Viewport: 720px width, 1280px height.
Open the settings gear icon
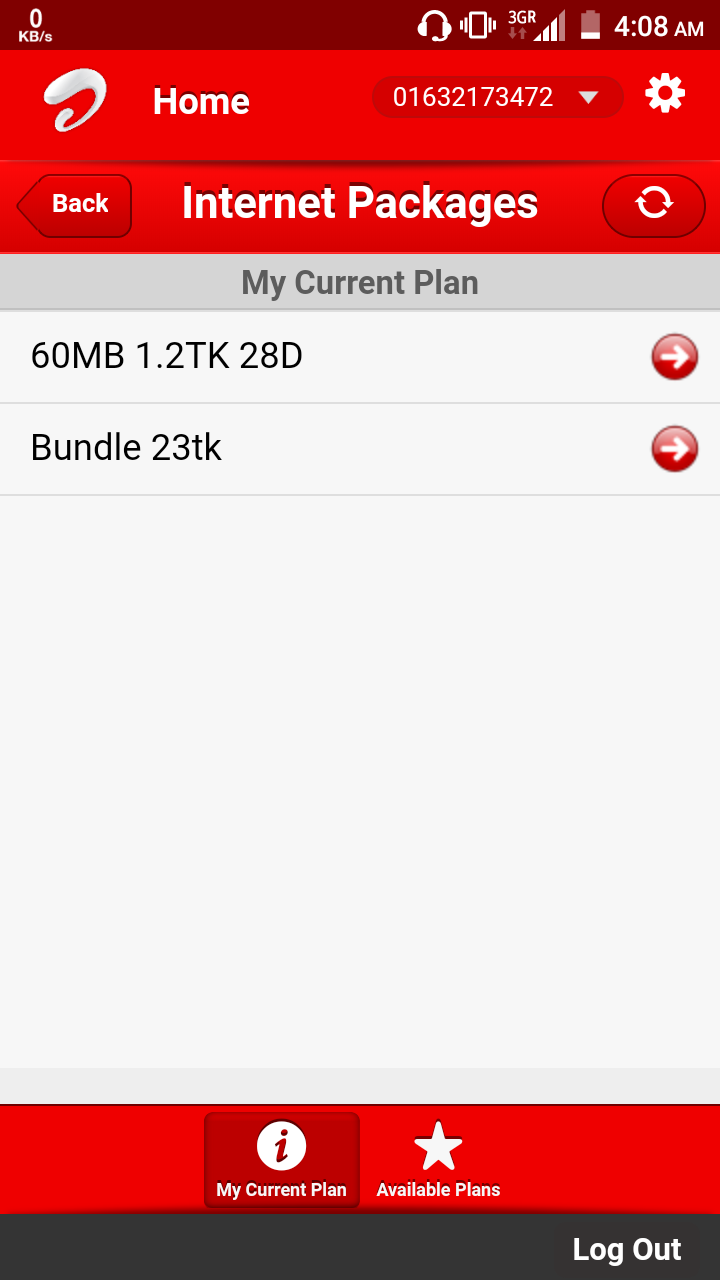click(x=665, y=95)
